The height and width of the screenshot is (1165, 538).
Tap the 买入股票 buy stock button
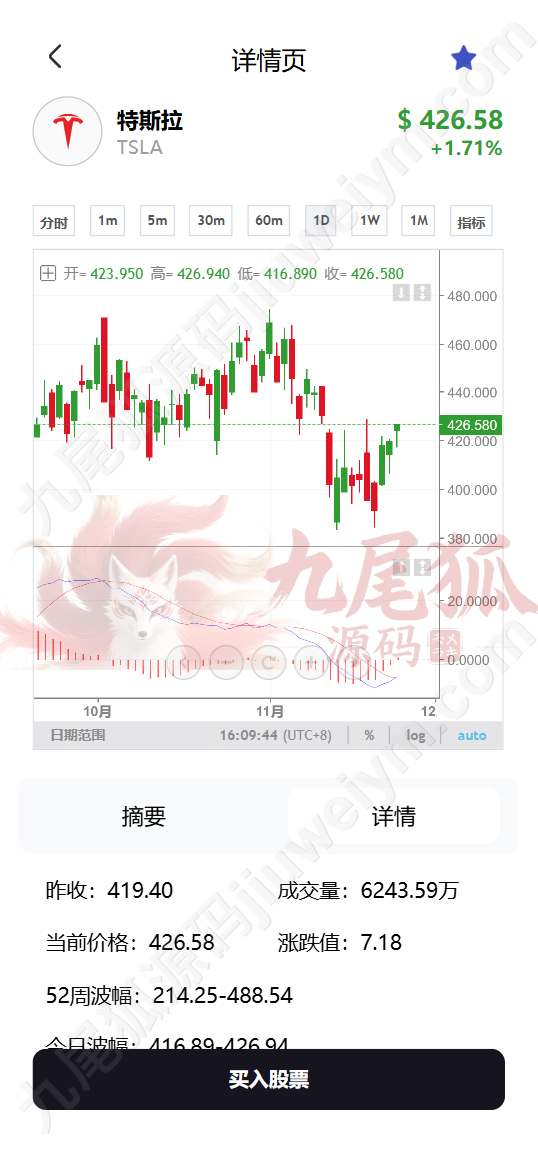[269, 1079]
